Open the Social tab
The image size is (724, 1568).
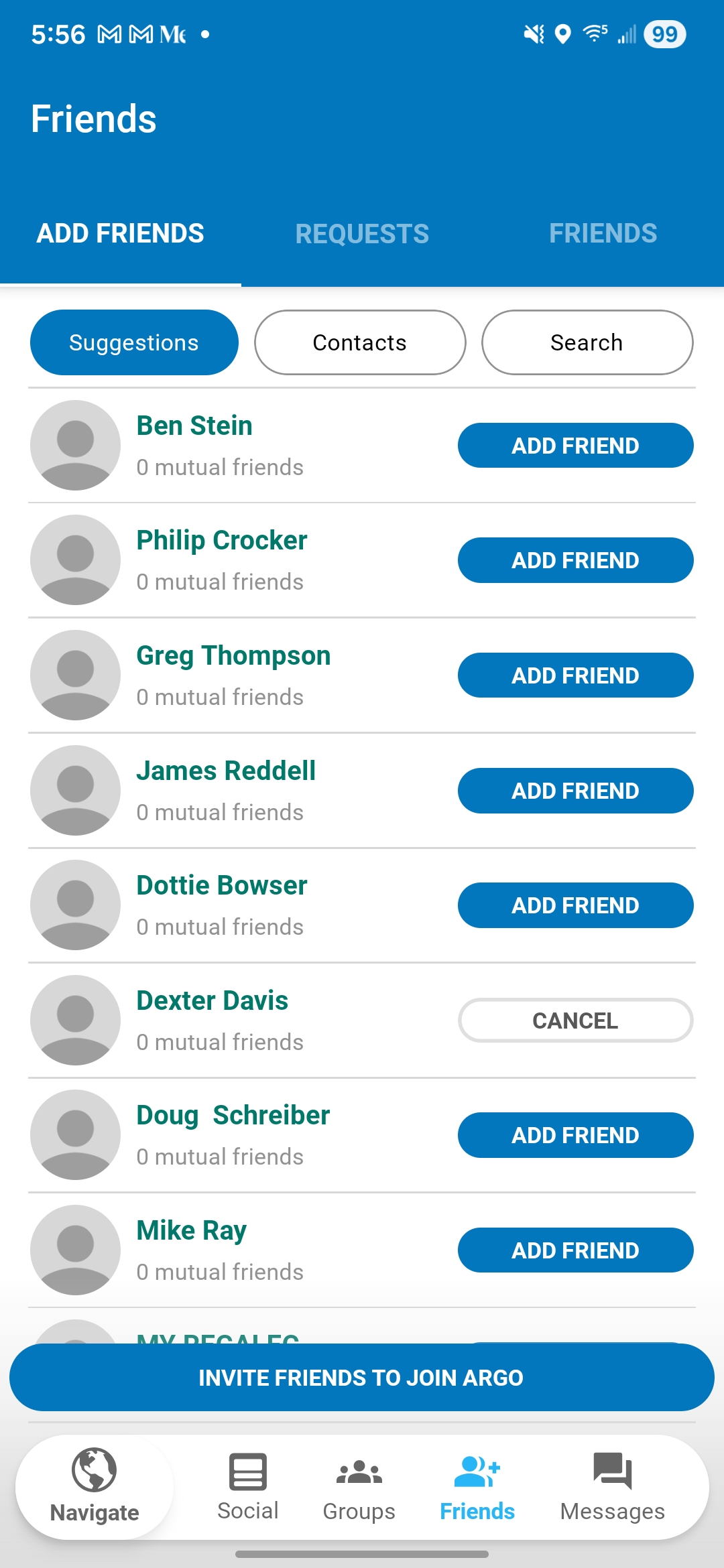pos(248,1487)
